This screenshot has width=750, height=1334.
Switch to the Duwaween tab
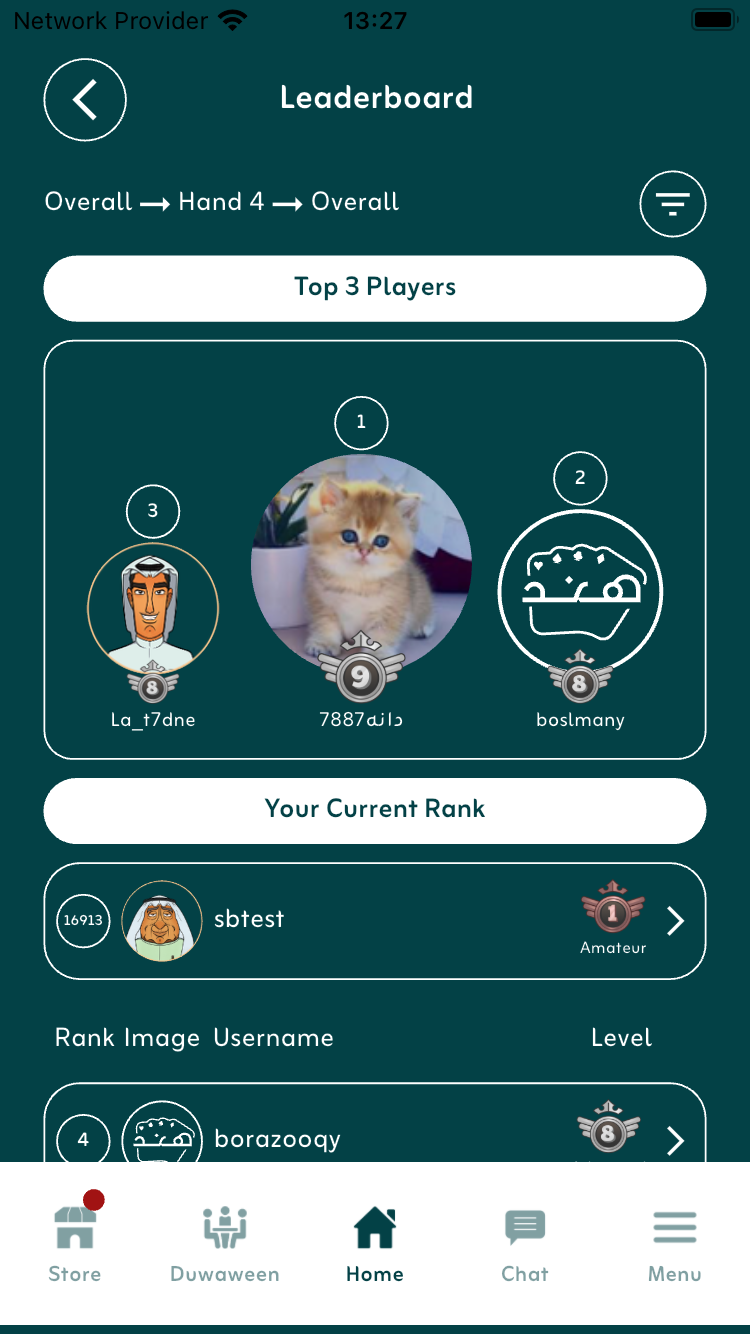pos(225,1242)
